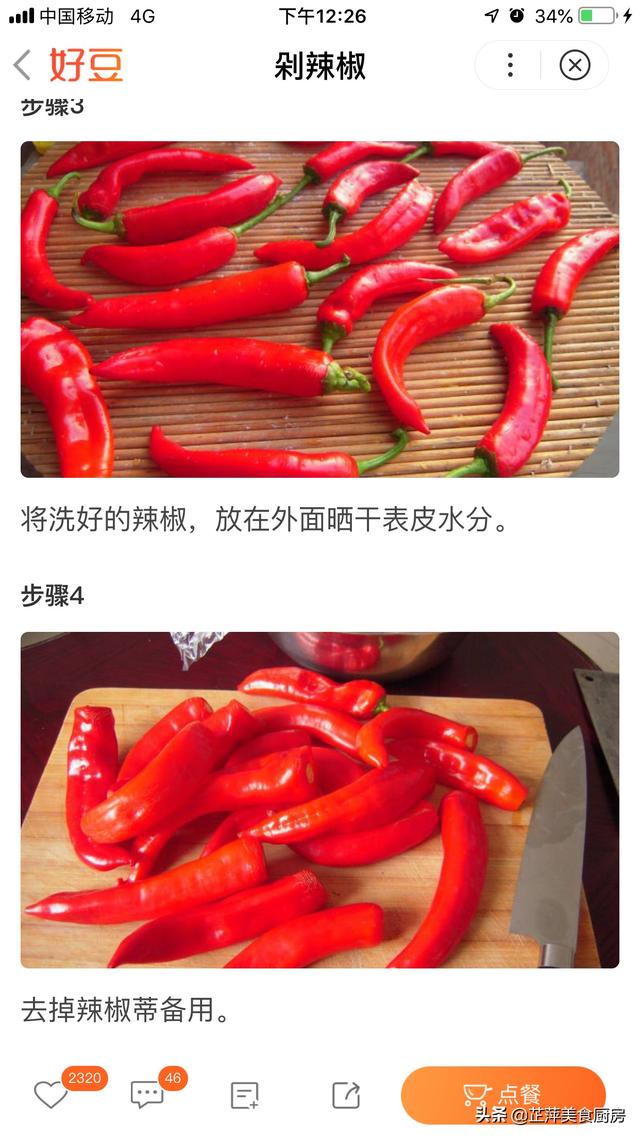
Task: Share this 剁辣椒 recipe
Action: point(345,1095)
